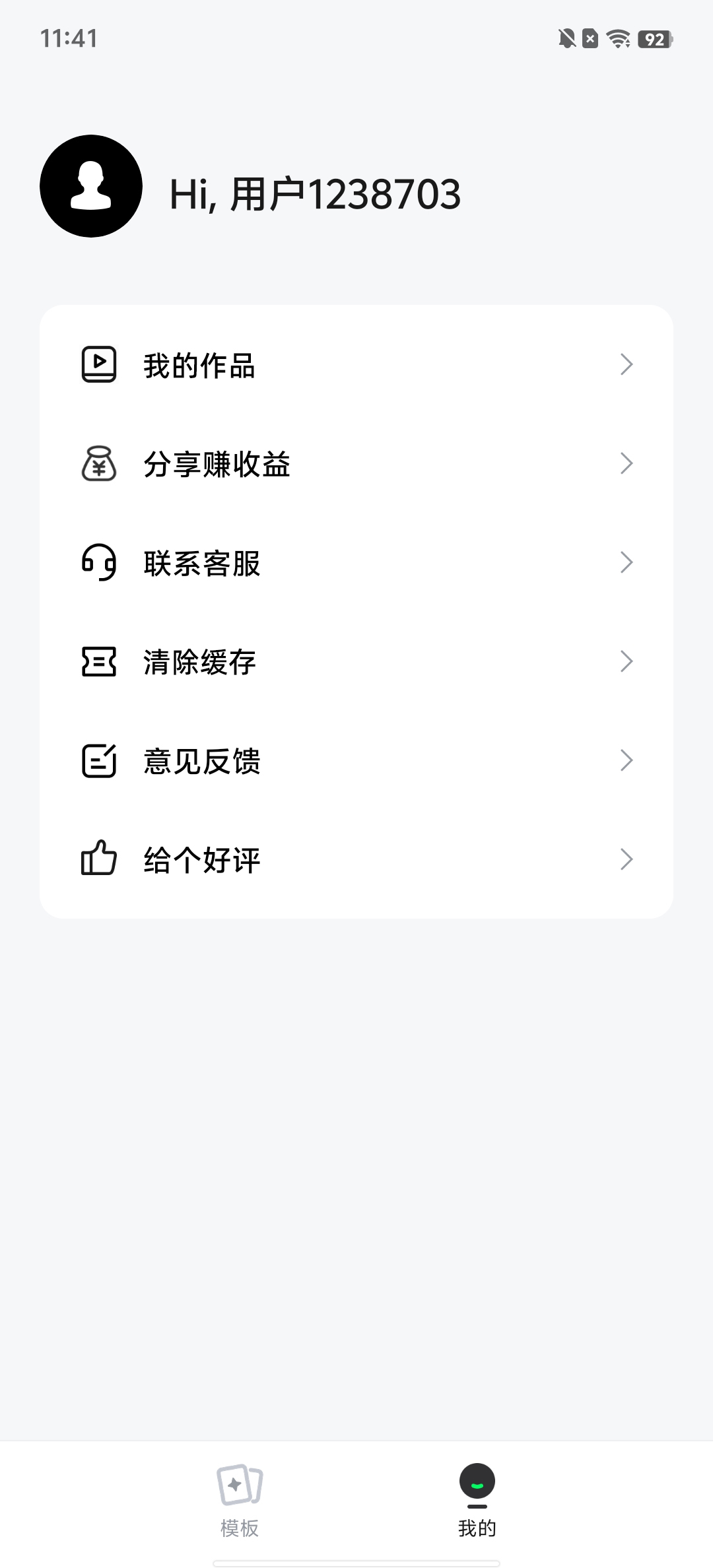Contact customer service via 联系客服
This screenshot has height=1568, width=713.
356,563
